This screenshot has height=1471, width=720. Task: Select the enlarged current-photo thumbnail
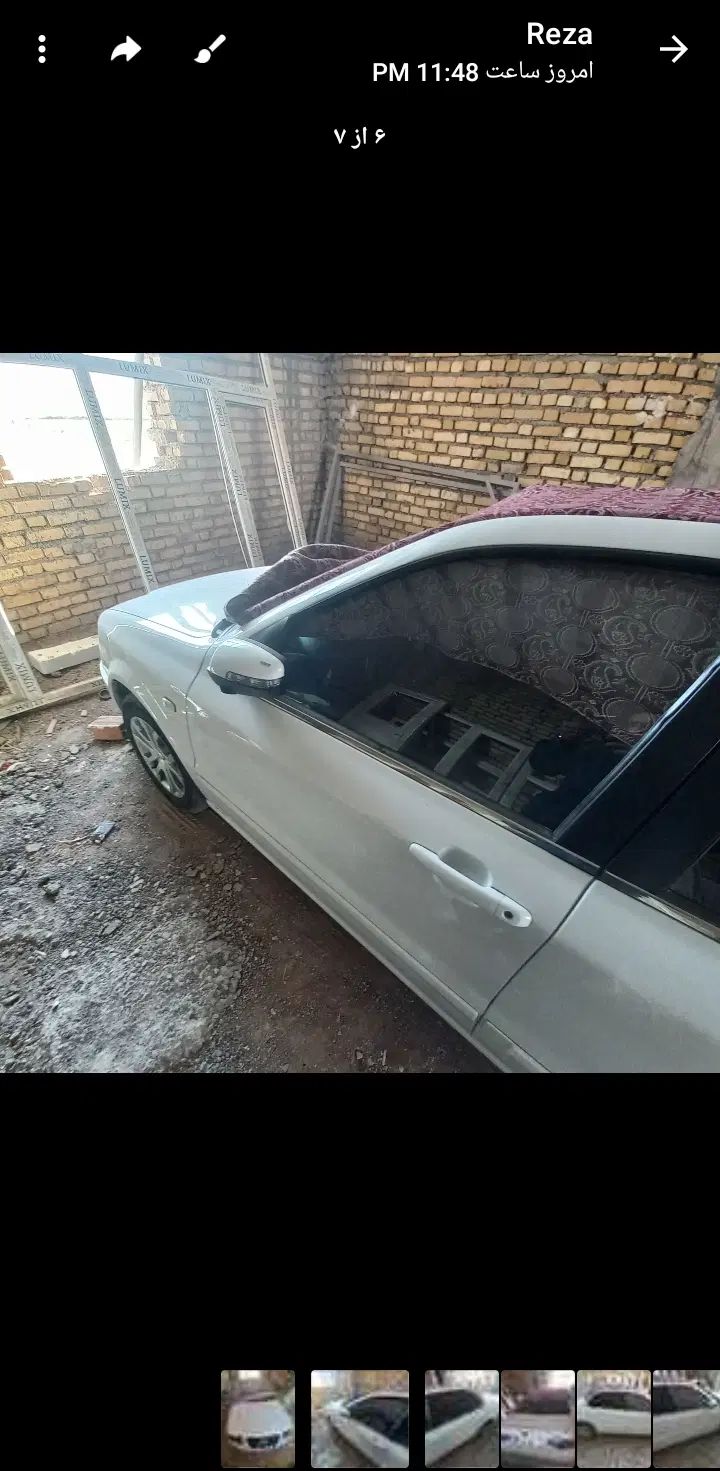coord(360,1418)
